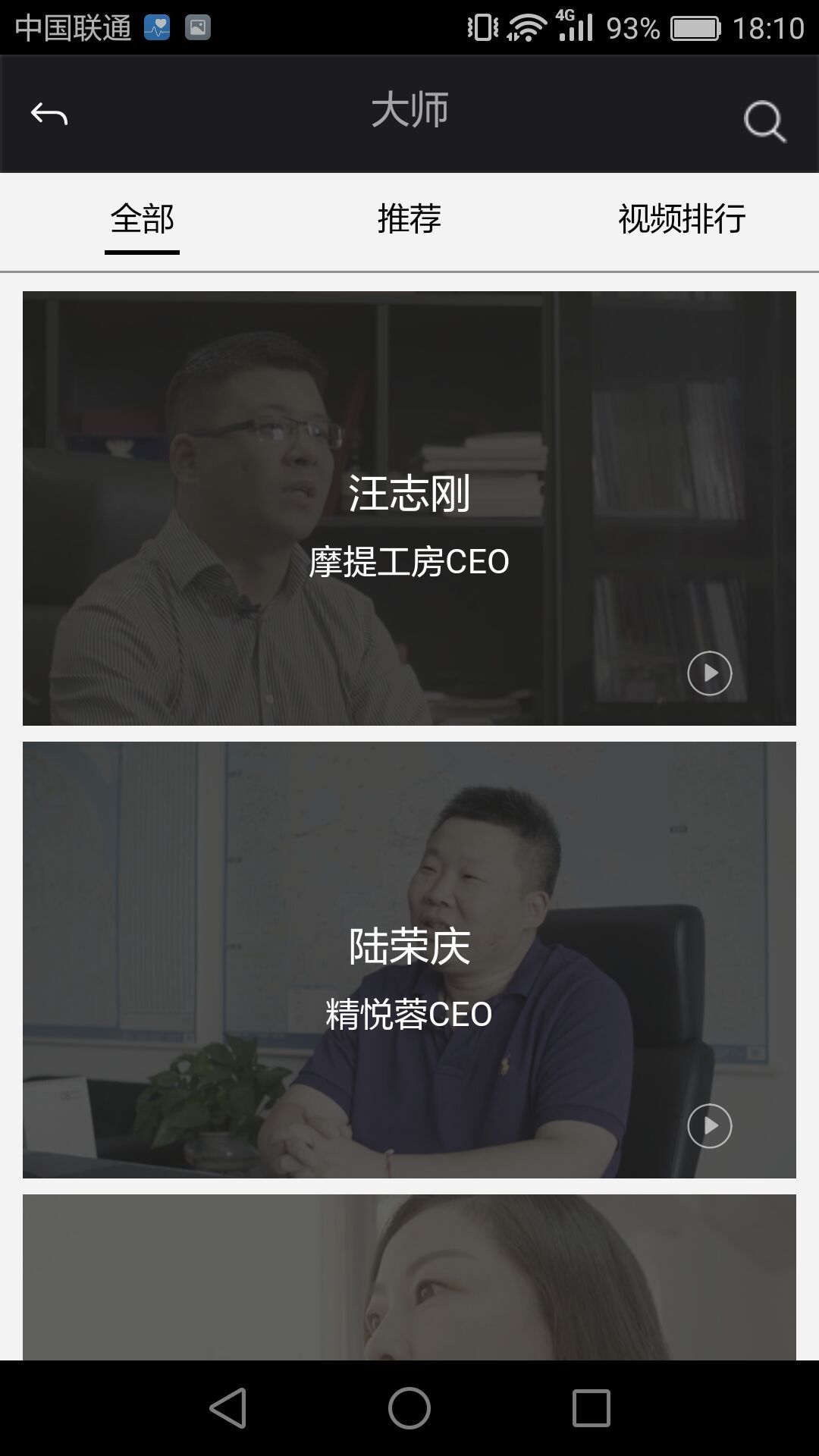The image size is (819, 1456).
Task: Switch to the 推荐 tab
Action: (x=409, y=219)
